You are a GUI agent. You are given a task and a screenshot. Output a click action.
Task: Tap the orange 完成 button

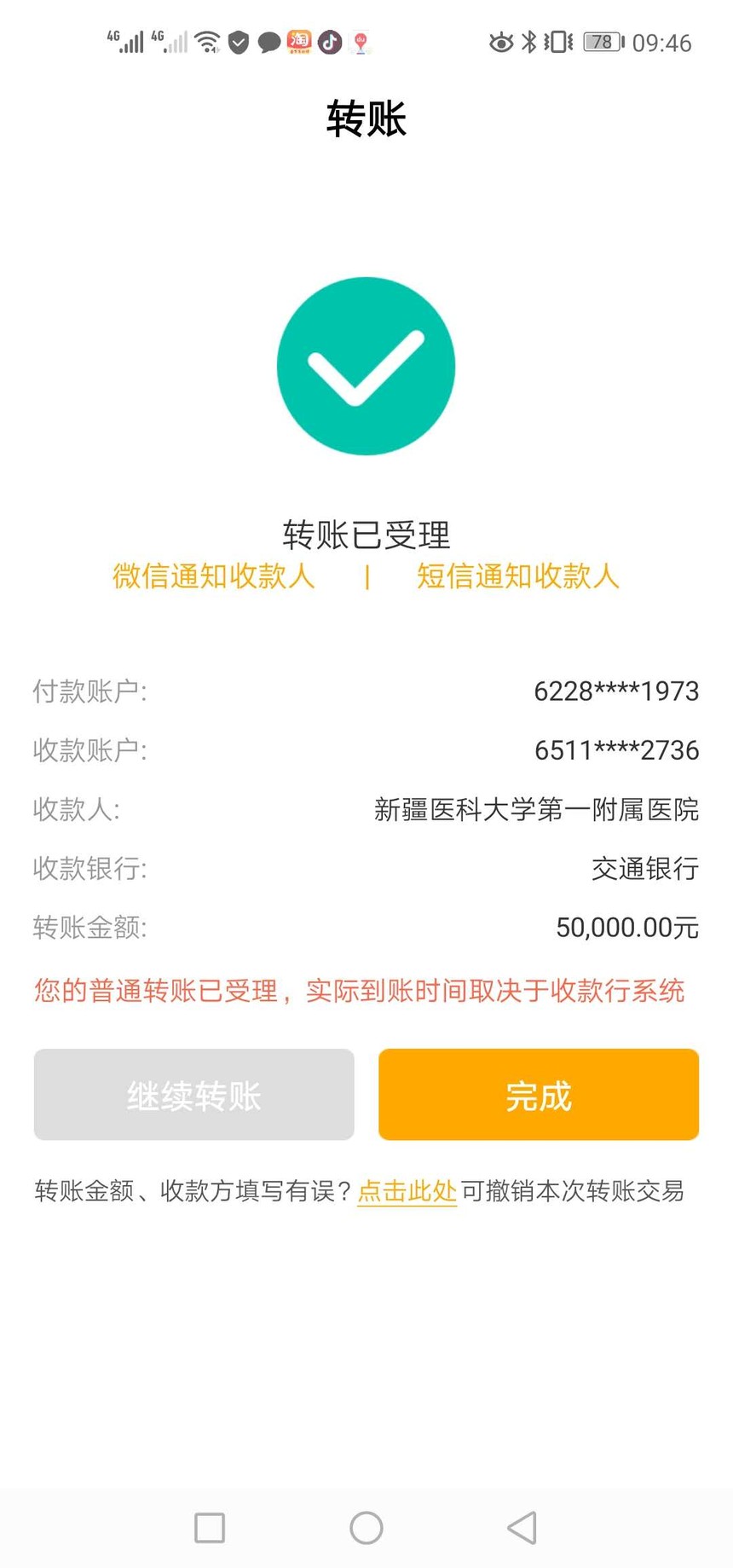[x=539, y=1095]
